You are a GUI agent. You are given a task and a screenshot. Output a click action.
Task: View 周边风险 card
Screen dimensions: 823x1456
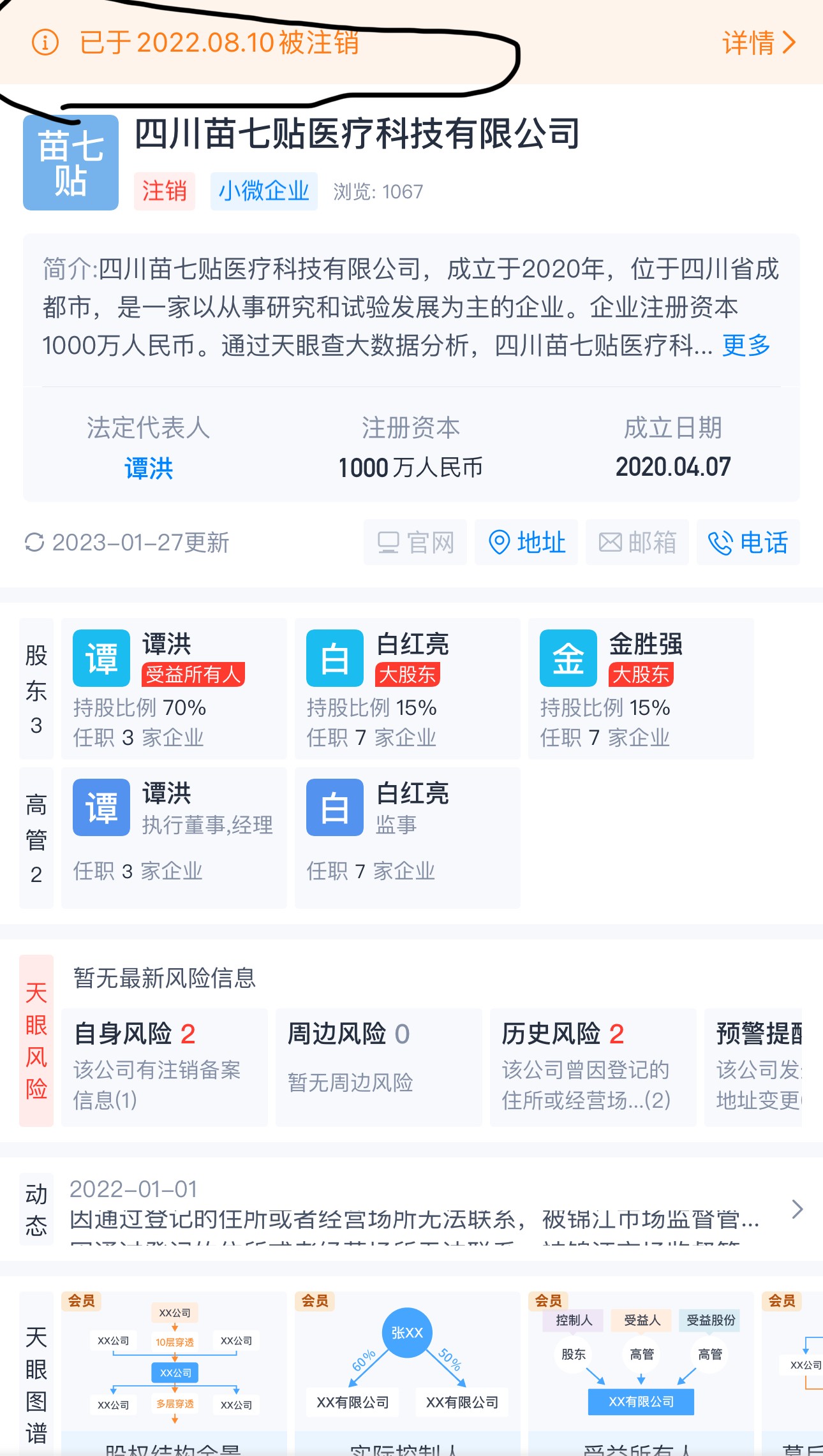click(378, 1066)
